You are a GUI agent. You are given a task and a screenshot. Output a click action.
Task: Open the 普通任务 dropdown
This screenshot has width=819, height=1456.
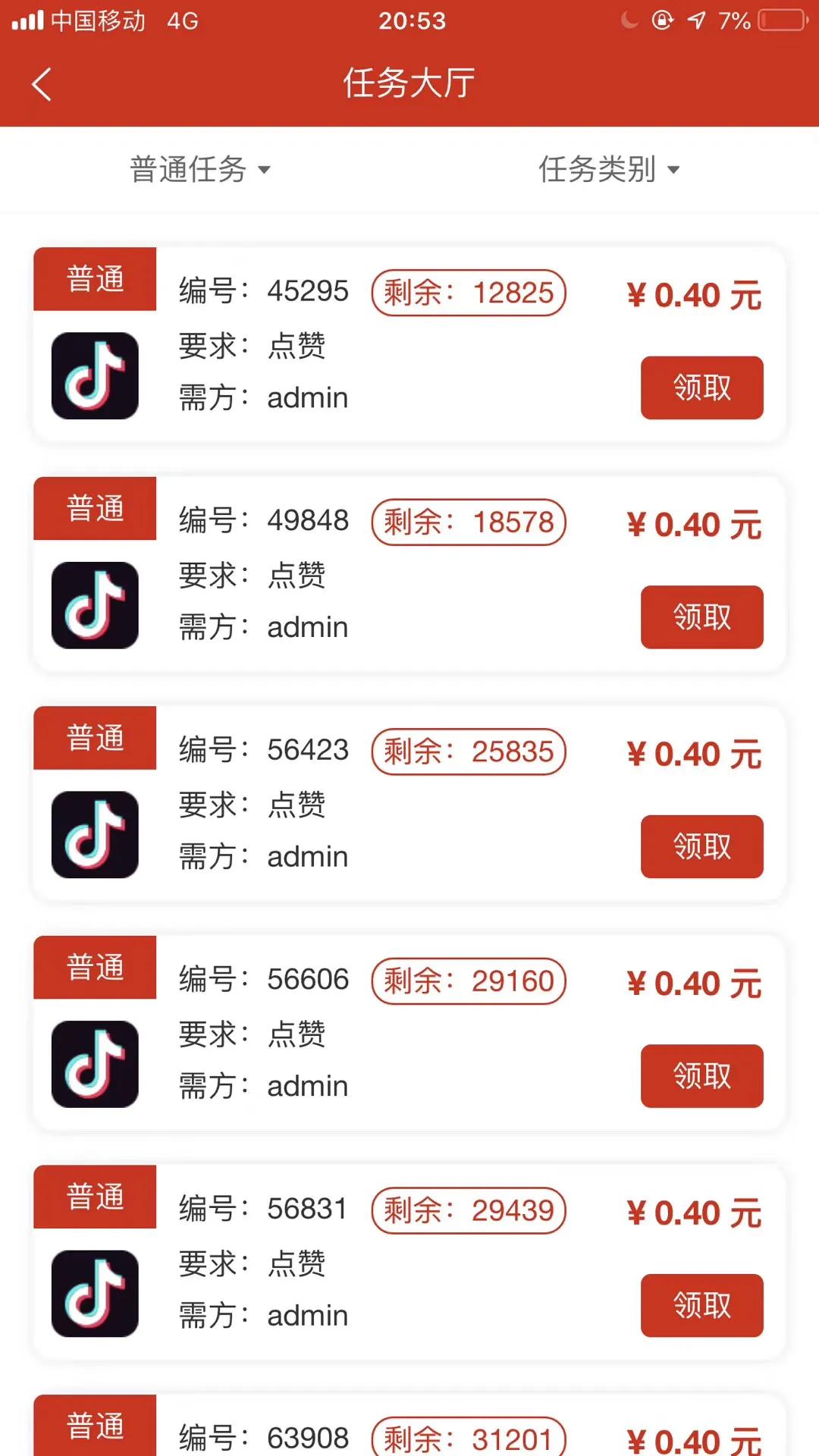click(x=199, y=171)
